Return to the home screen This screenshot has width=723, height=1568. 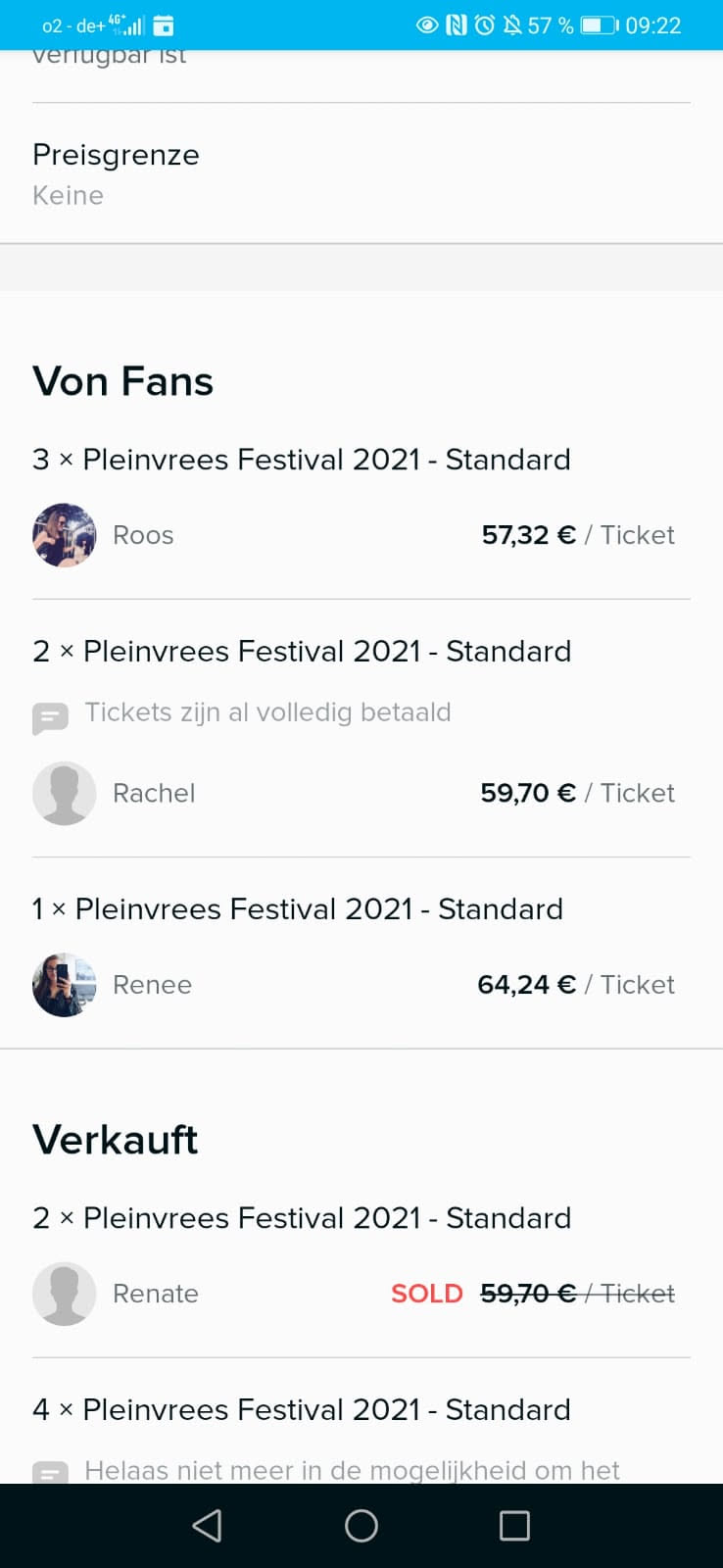pos(361,1526)
